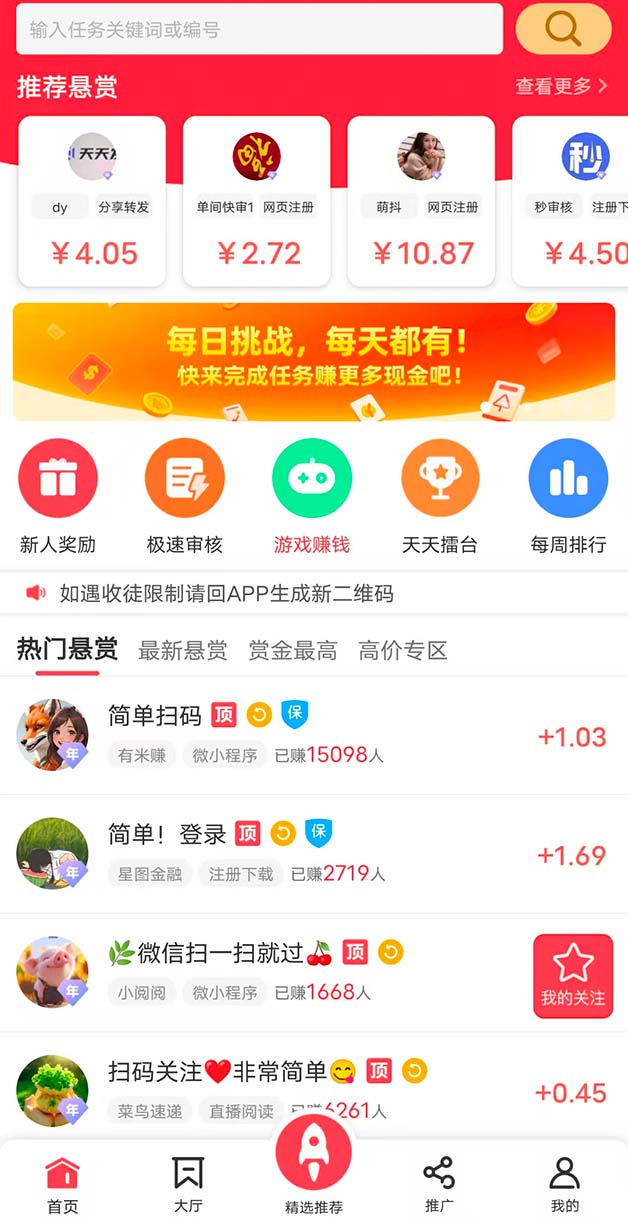Image resolution: width=628 pixels, height=1219 pixels.
Task: Tap the magnifier search button
Action: 563,29
